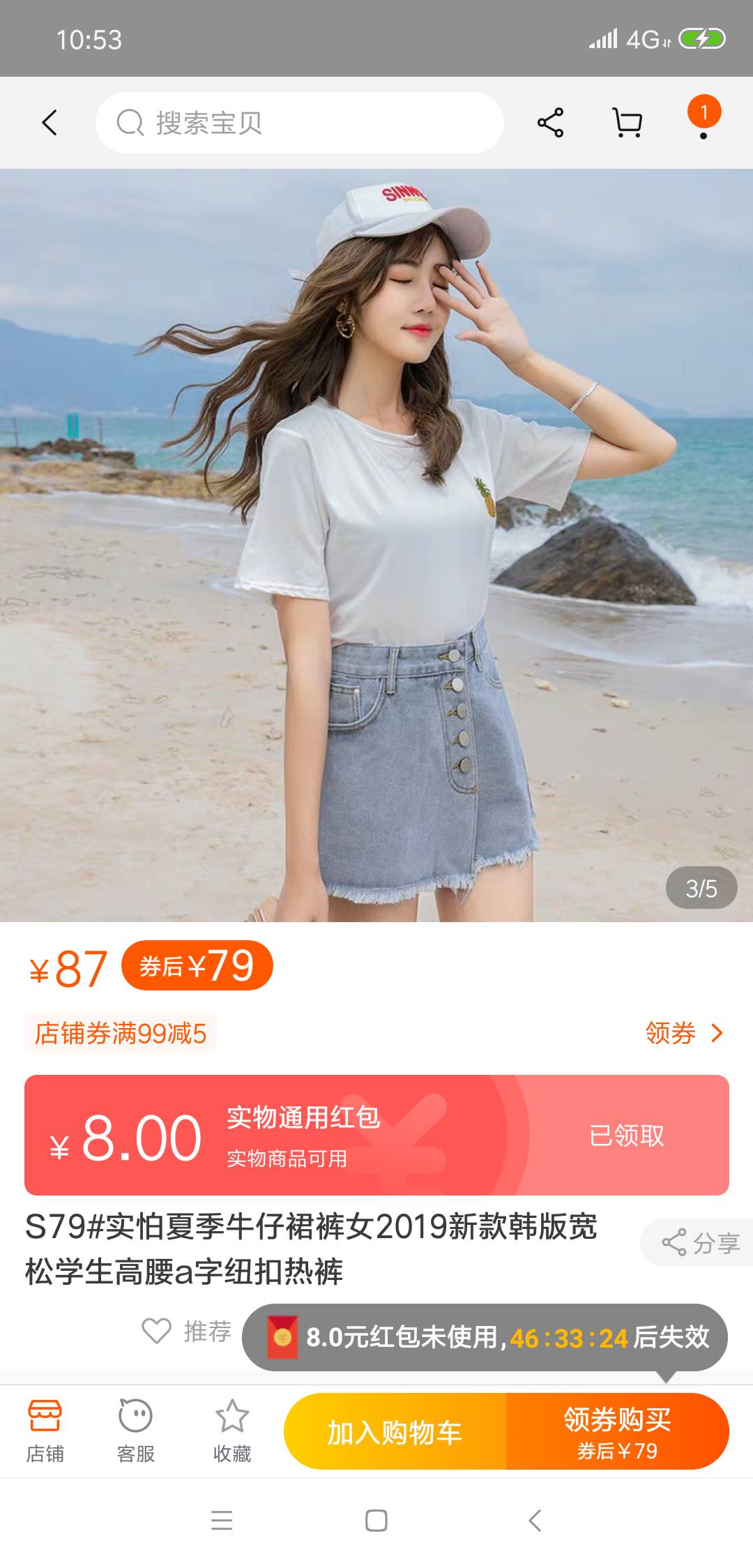Tap the 推荐 heart icon
Viewport: 753px width, 1568px height.
157,1331
